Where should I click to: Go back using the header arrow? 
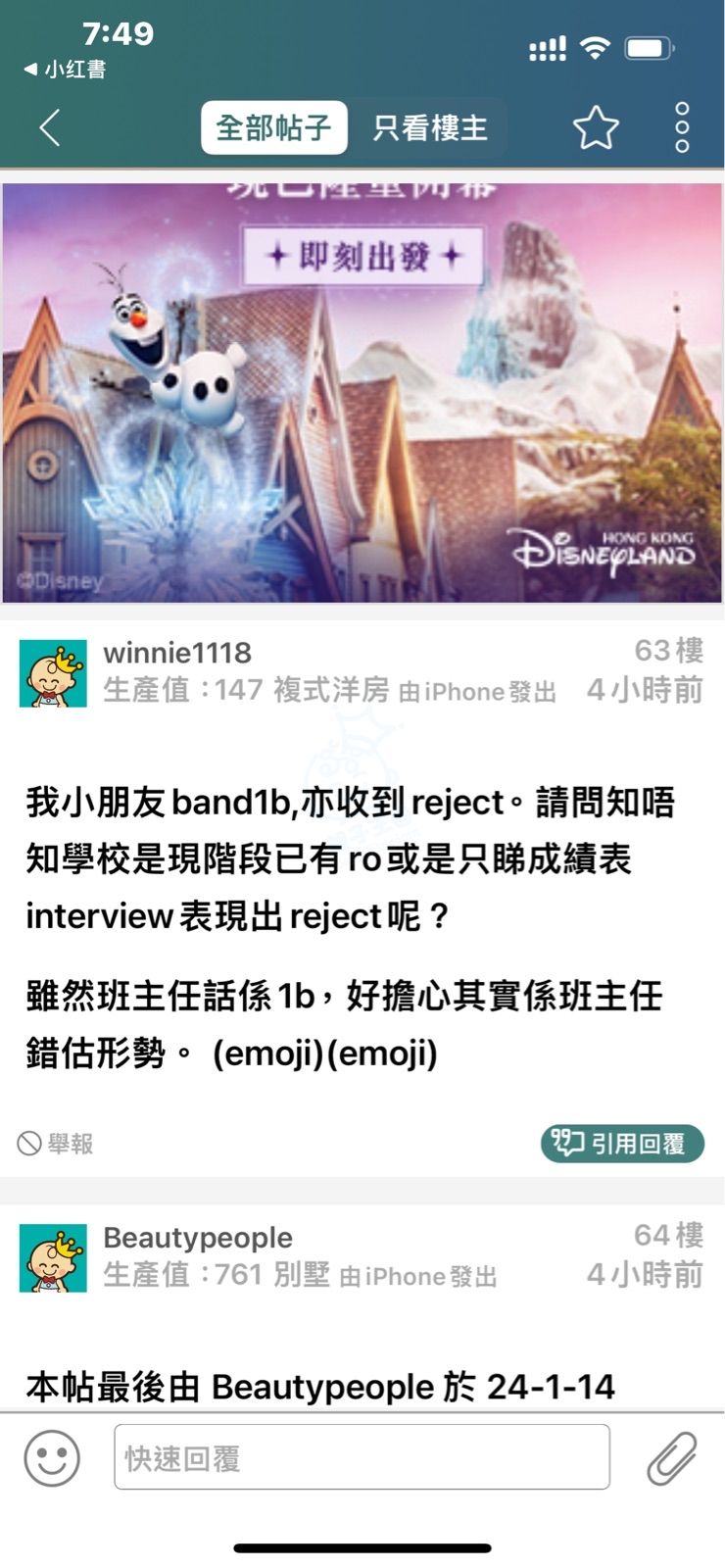pyautogui.click(x=49, y=127)
